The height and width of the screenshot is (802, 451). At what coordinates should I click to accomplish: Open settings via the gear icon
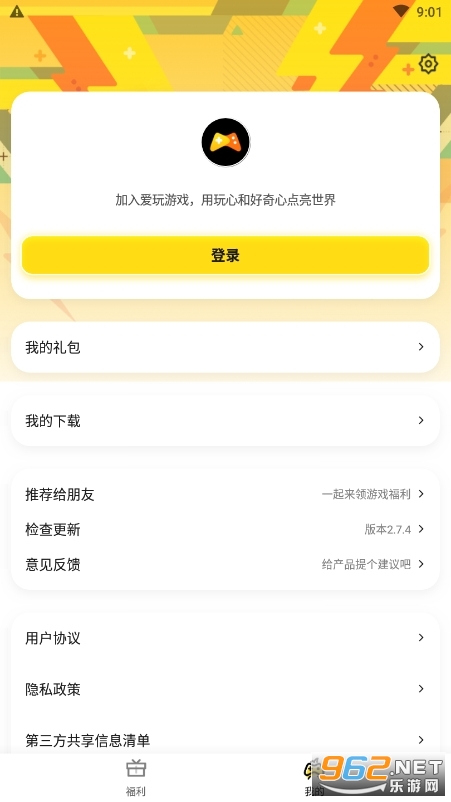[428, 64]
